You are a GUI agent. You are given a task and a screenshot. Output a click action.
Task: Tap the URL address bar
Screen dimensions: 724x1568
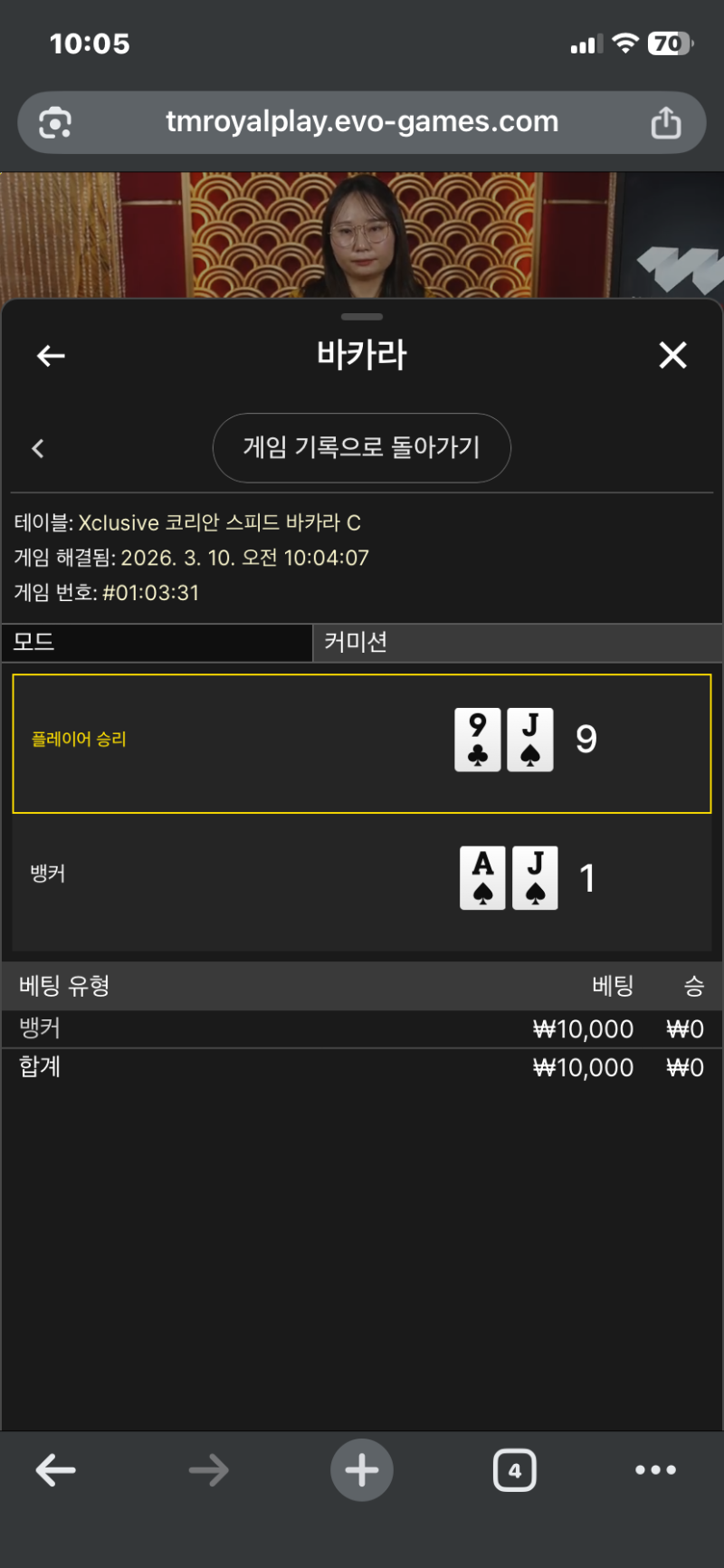click(362, 122)
